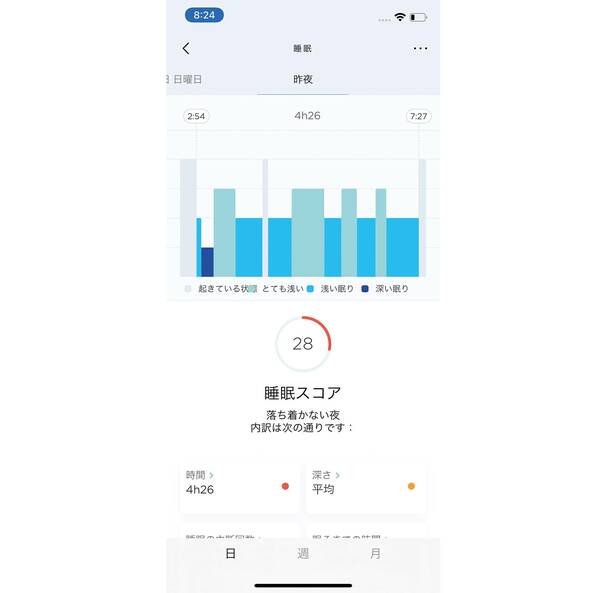The height and width of the screenshot is (593, 600).
Task: Switch to the 週 view
Action: pyautogui.click(x=302, y=553)
